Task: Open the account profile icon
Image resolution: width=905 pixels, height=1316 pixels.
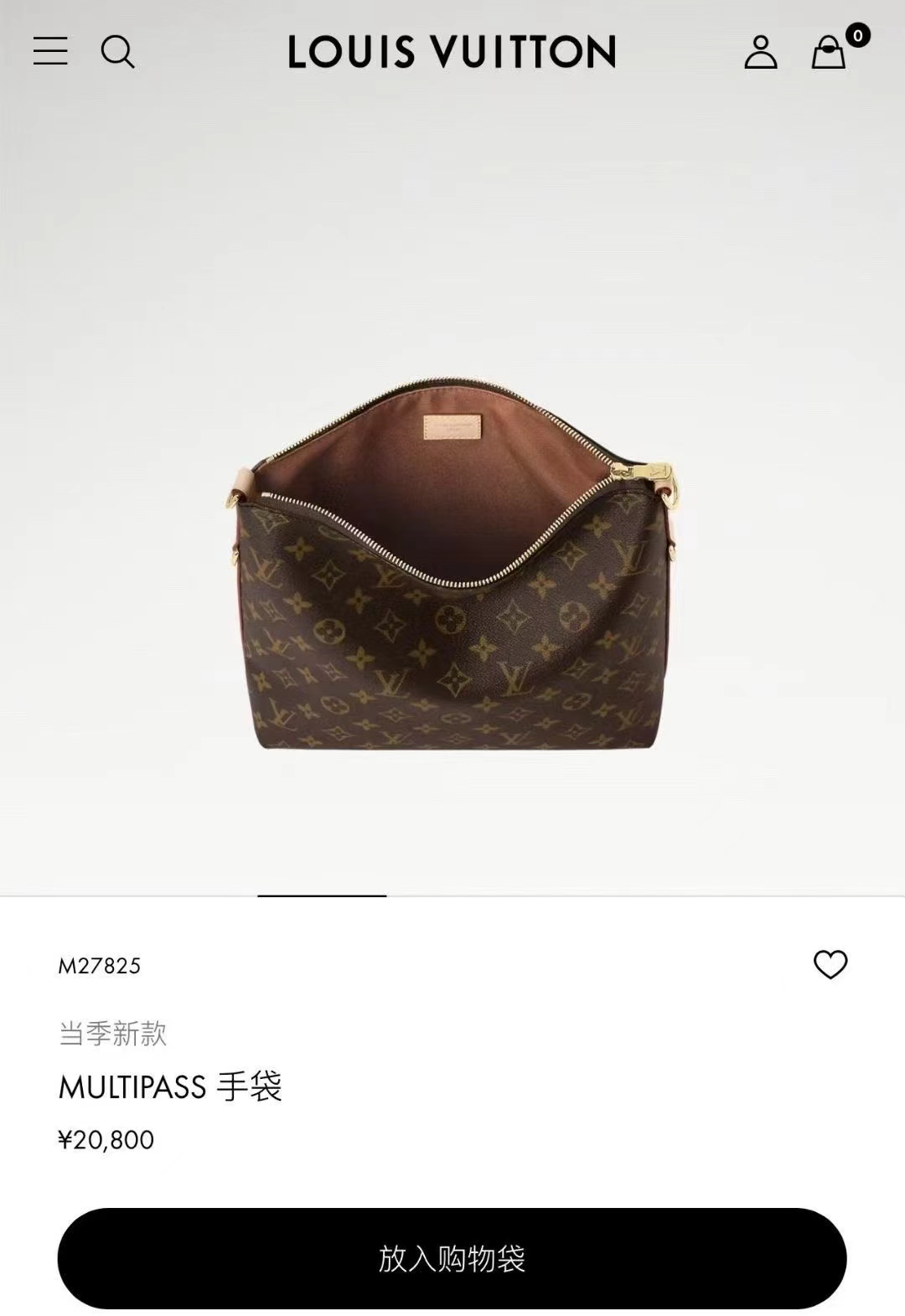Action: tap(760, 52)
